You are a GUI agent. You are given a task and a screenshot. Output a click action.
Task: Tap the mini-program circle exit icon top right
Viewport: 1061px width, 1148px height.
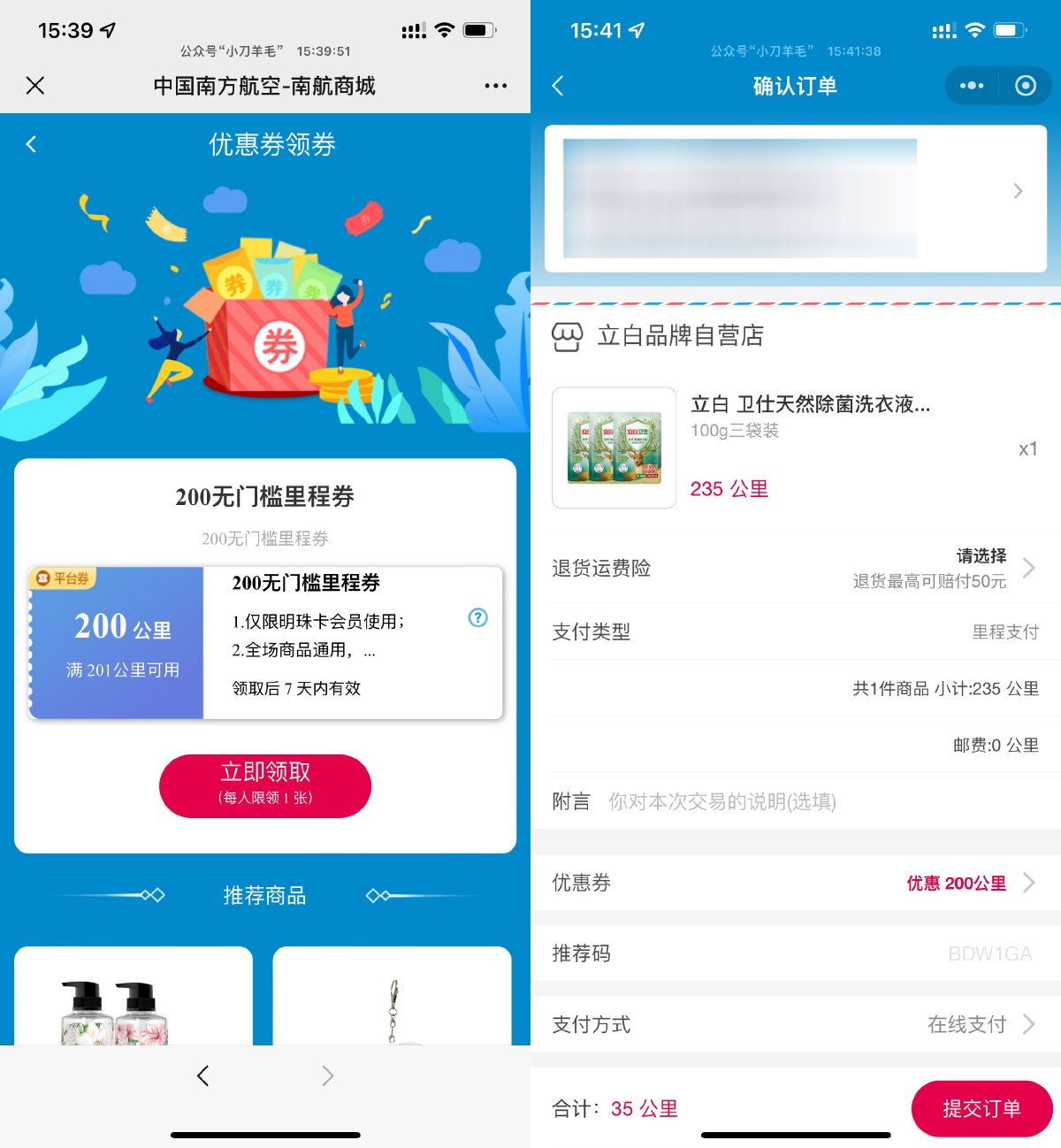coord(1025,86)
